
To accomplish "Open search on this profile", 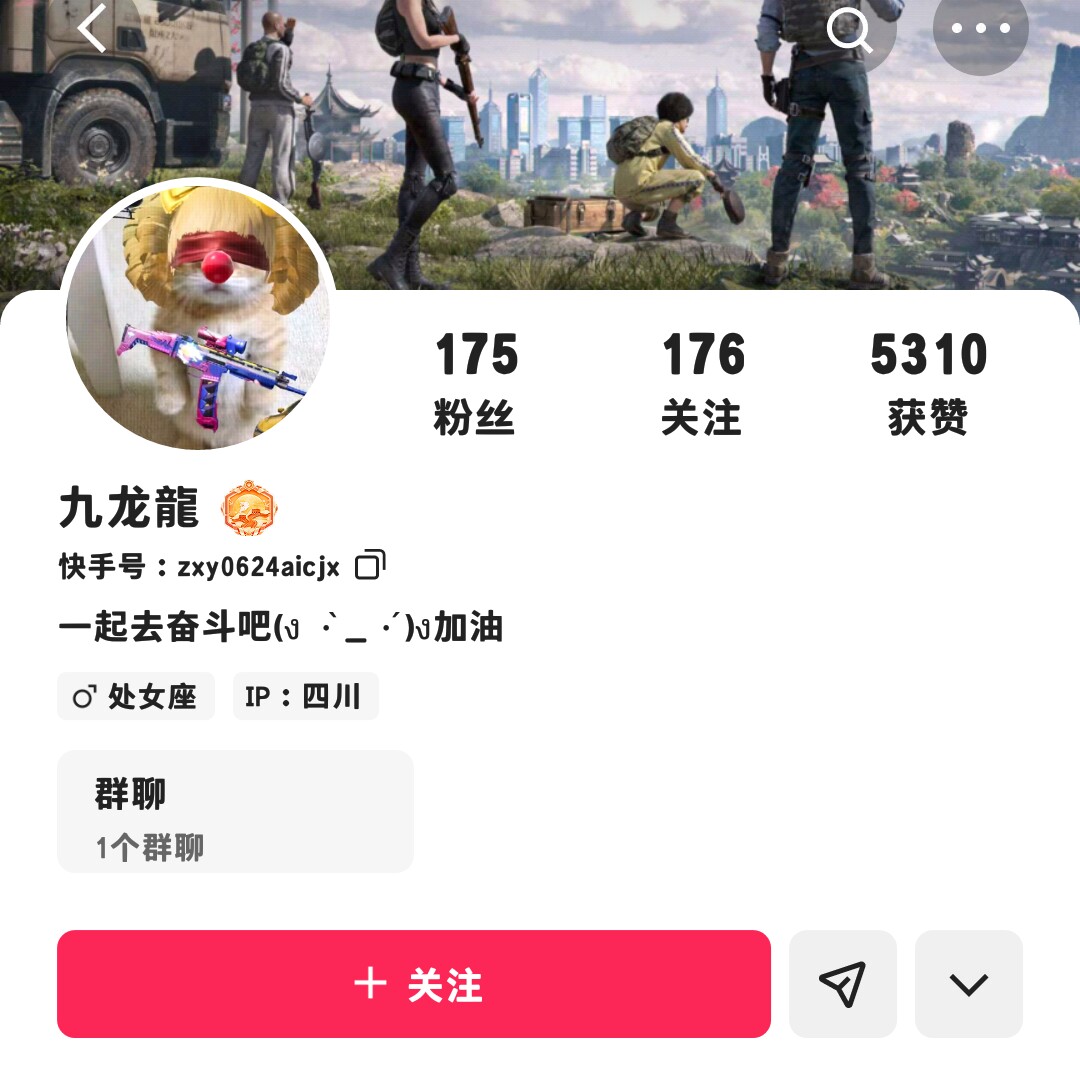I will pos(849,30).
